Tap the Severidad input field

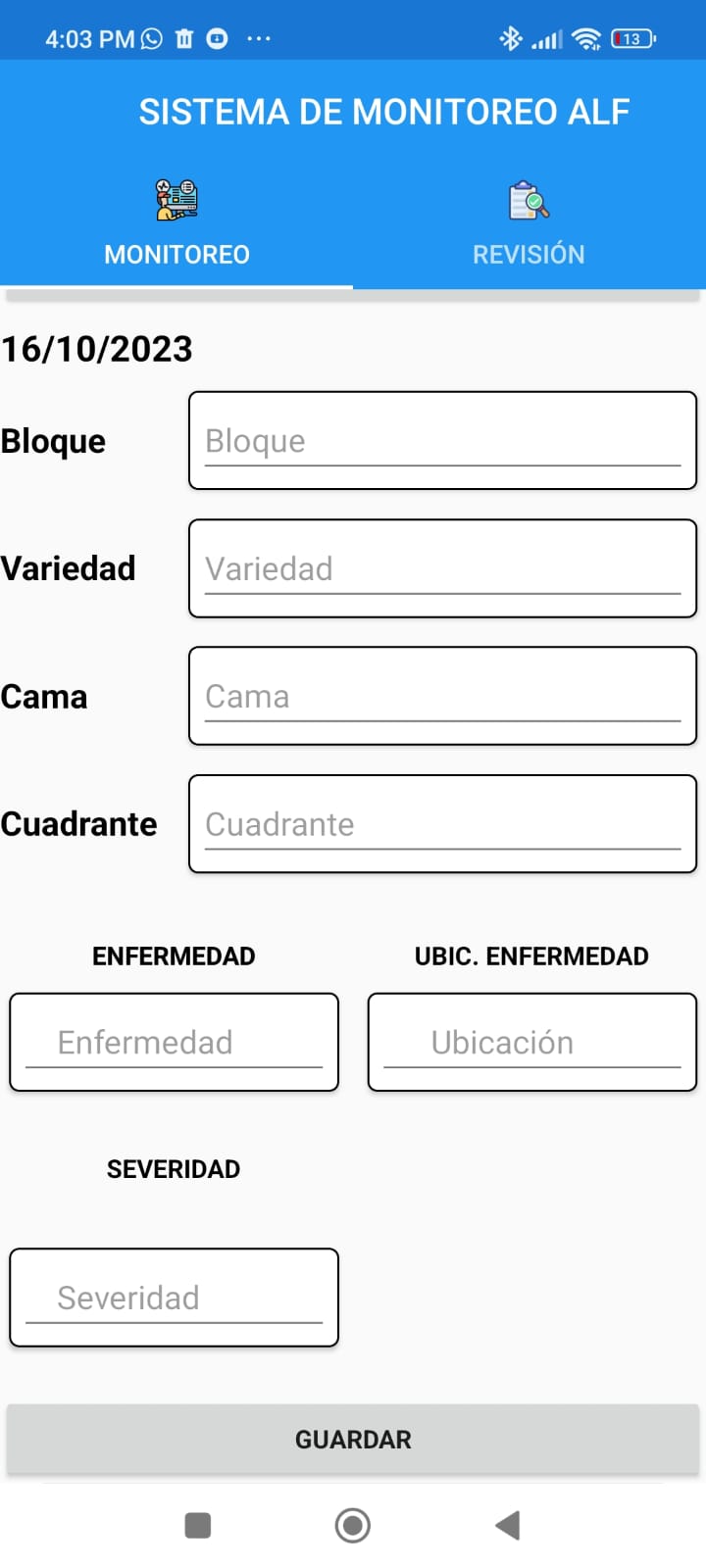(x=174, y=1298)
